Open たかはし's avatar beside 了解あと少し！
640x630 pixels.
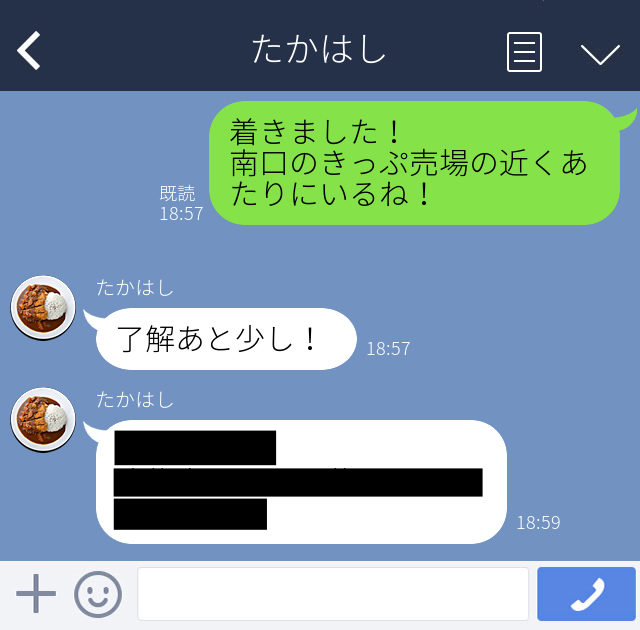click(43, 308)
